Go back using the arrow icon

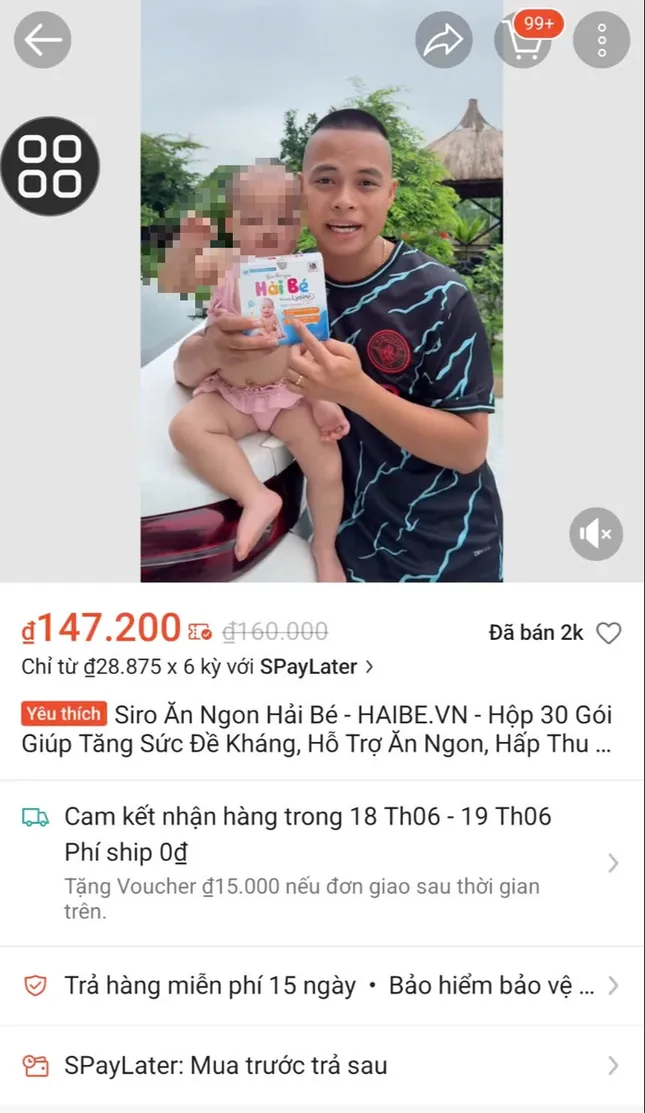(x=43, y=40)
